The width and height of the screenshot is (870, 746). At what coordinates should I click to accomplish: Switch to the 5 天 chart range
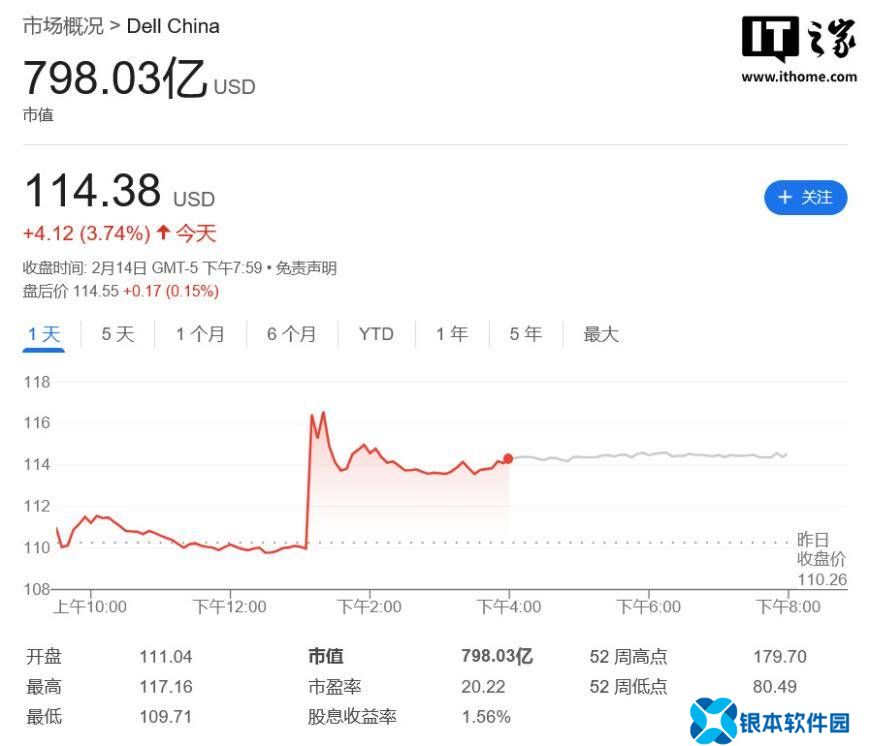click(x=117, y=334)
